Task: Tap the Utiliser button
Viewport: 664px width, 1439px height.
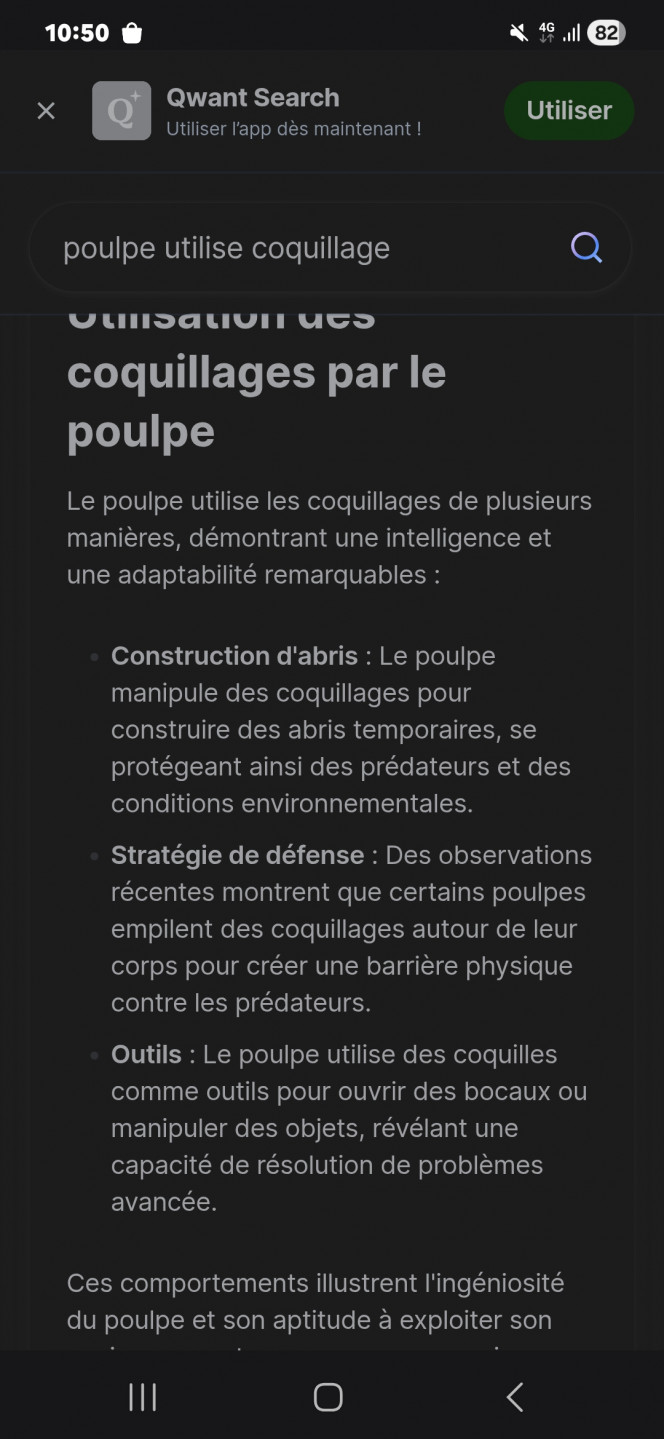Action: [568, 111]
